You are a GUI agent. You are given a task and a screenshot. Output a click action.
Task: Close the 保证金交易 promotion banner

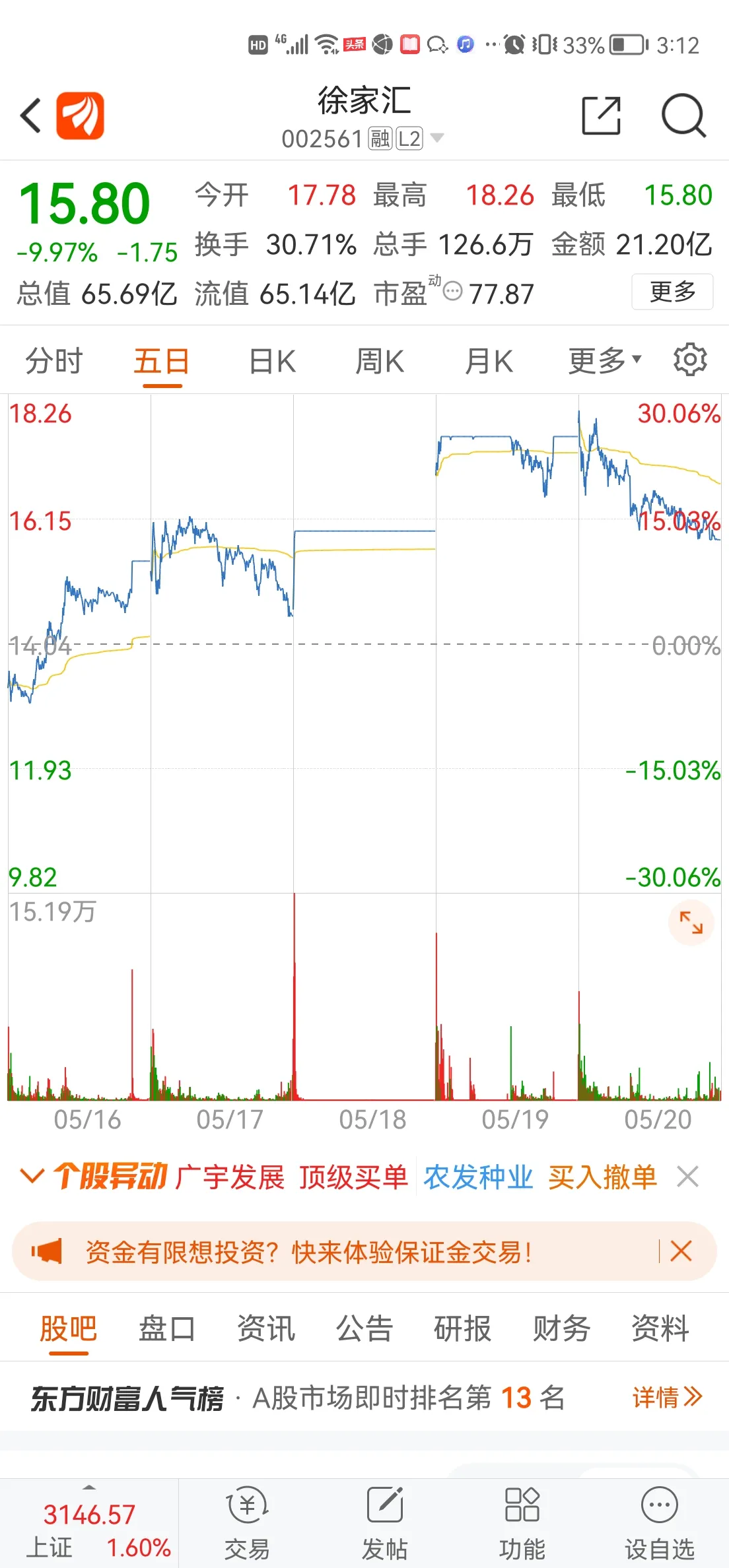point(681,1251)
